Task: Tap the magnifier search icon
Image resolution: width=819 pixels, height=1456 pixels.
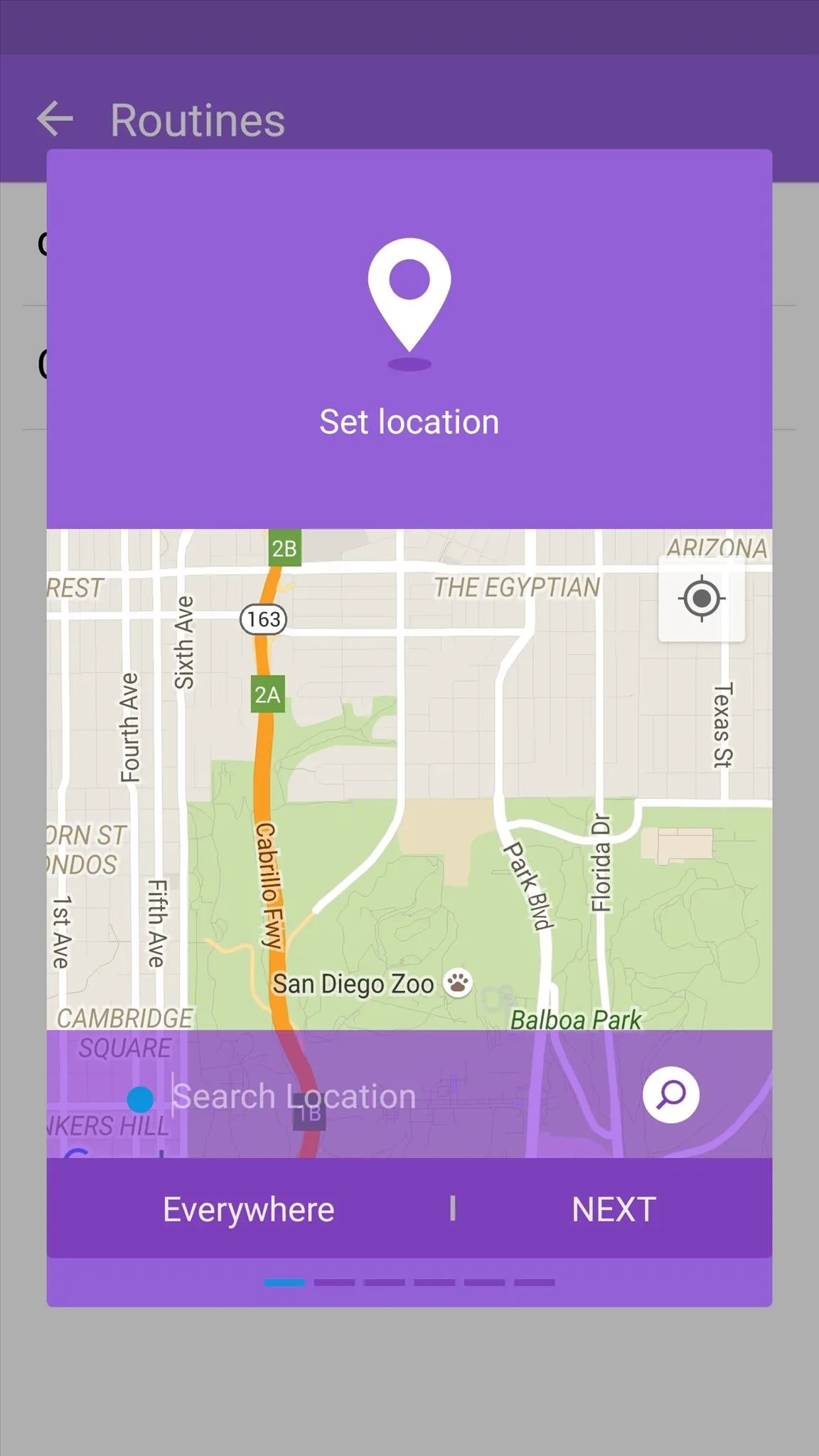Action: pyautogui.click(x=670, y=1095)
